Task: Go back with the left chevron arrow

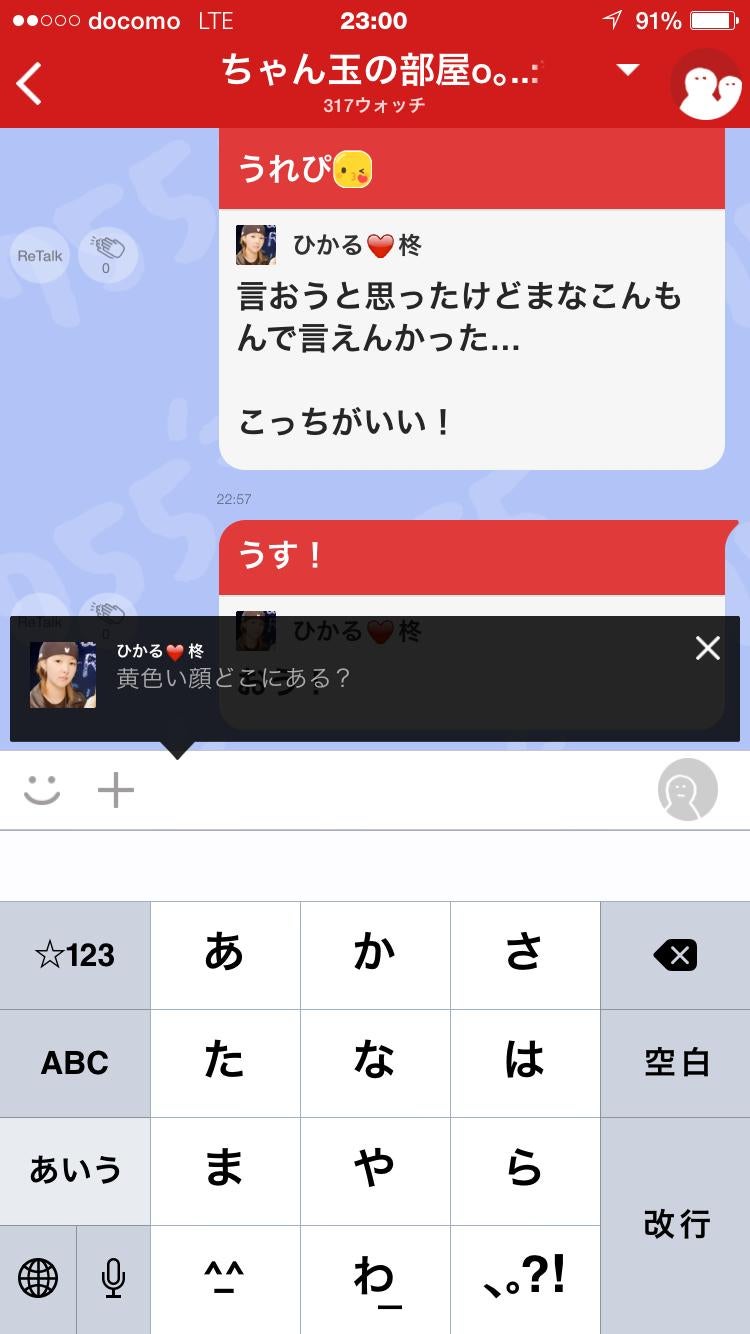Action: 28,84
